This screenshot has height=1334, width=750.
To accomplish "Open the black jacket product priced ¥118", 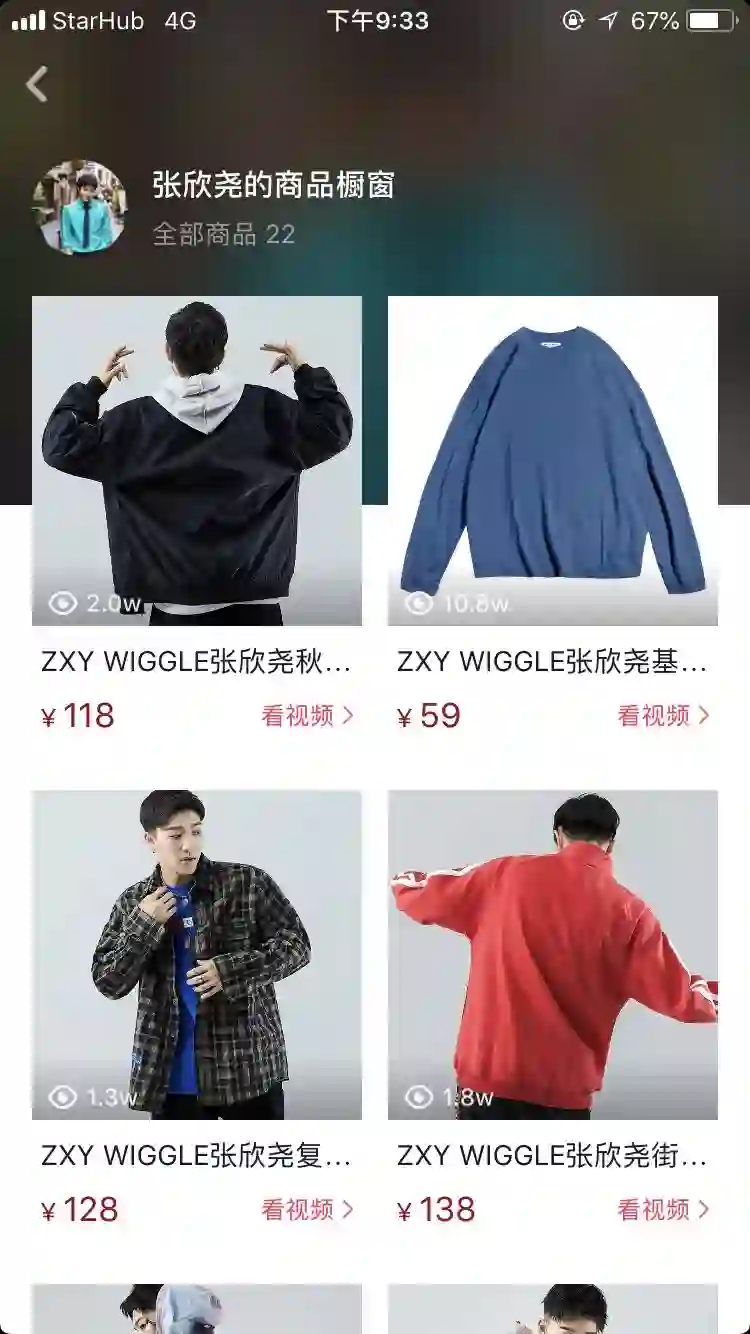I will 197,461.
